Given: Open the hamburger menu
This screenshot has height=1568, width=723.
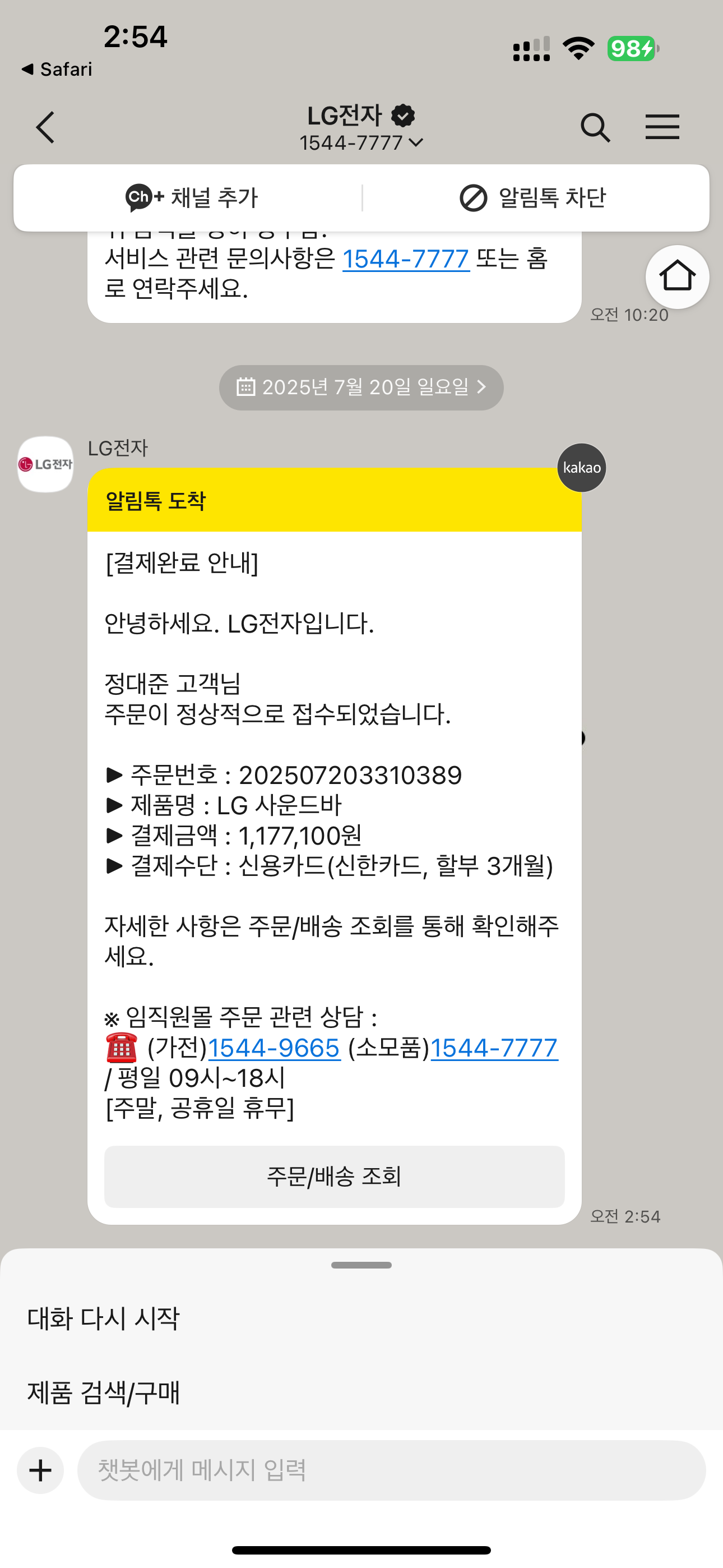Looking at the screenshot, I should coord(662,127).
